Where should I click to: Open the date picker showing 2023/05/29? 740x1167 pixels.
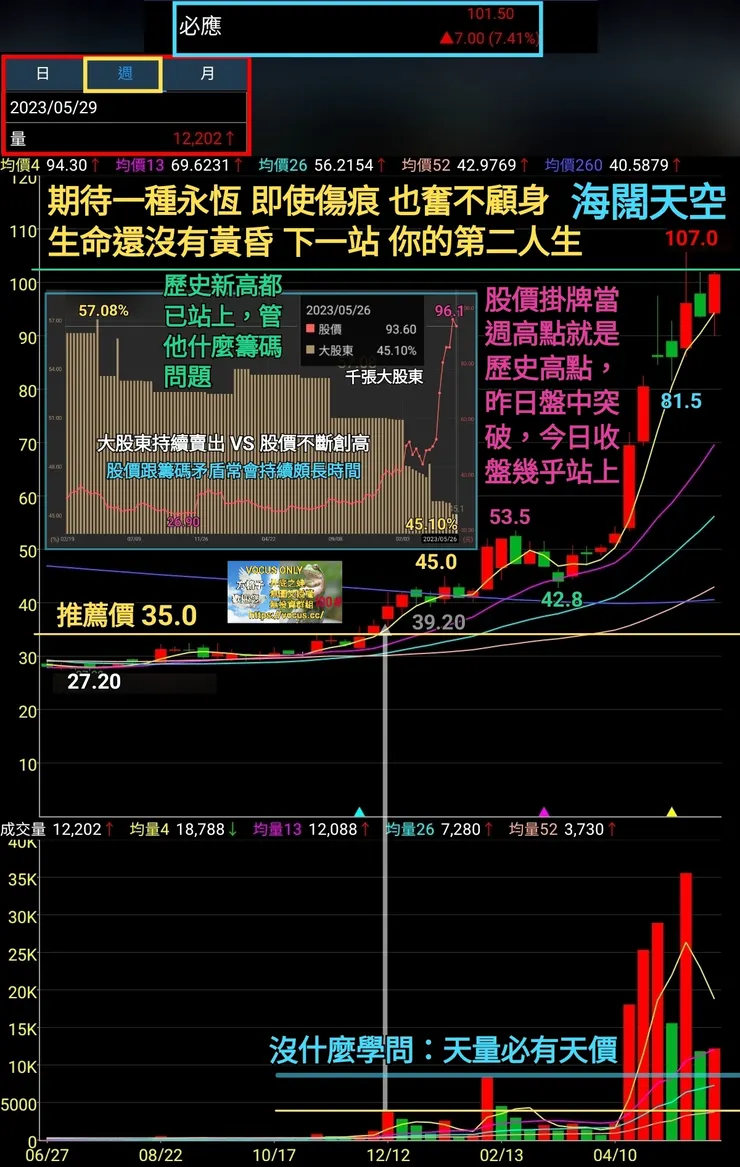tap(55, 107)
